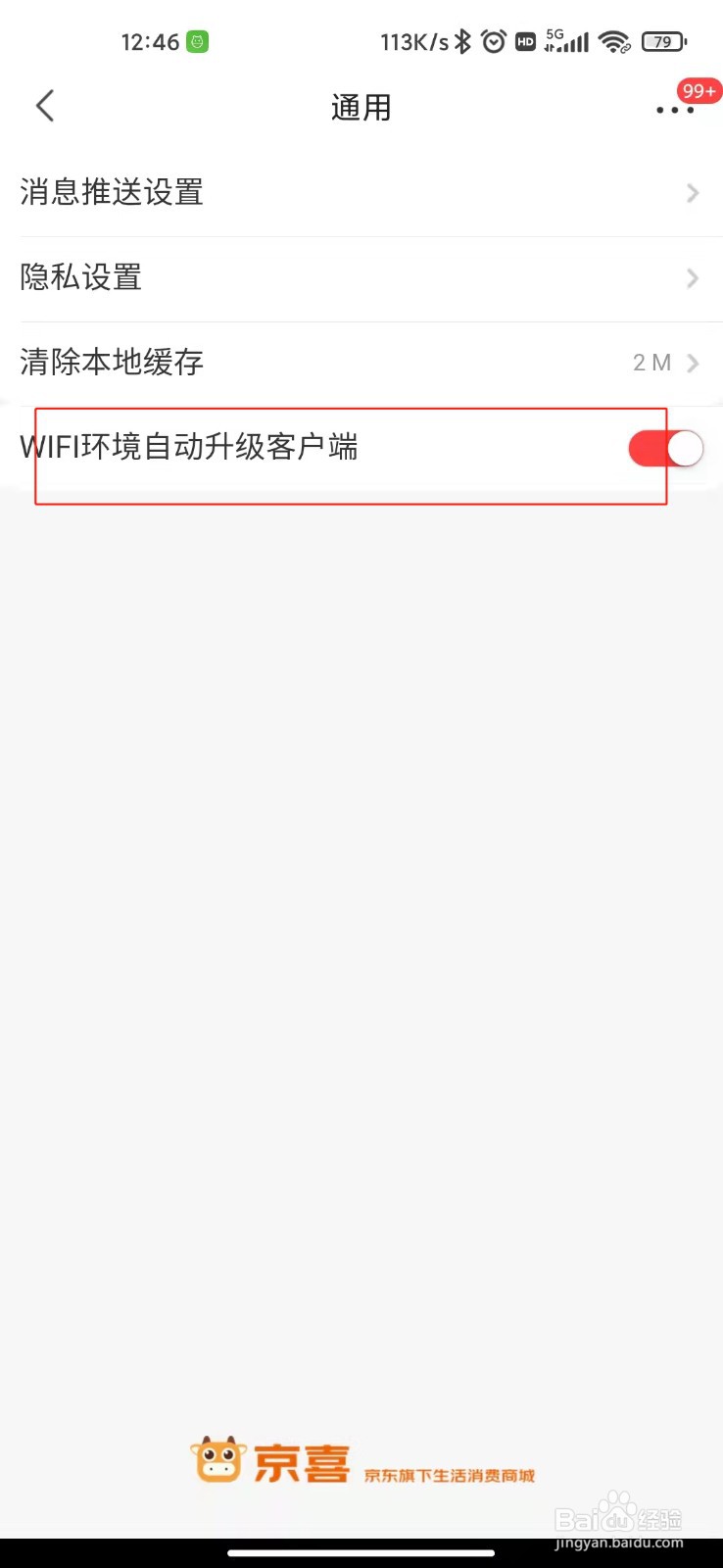Tap the battery indicator showing 79
The height and width of the screenshot is (1568, 723).
pyautogui.click(x=663, y=41)
